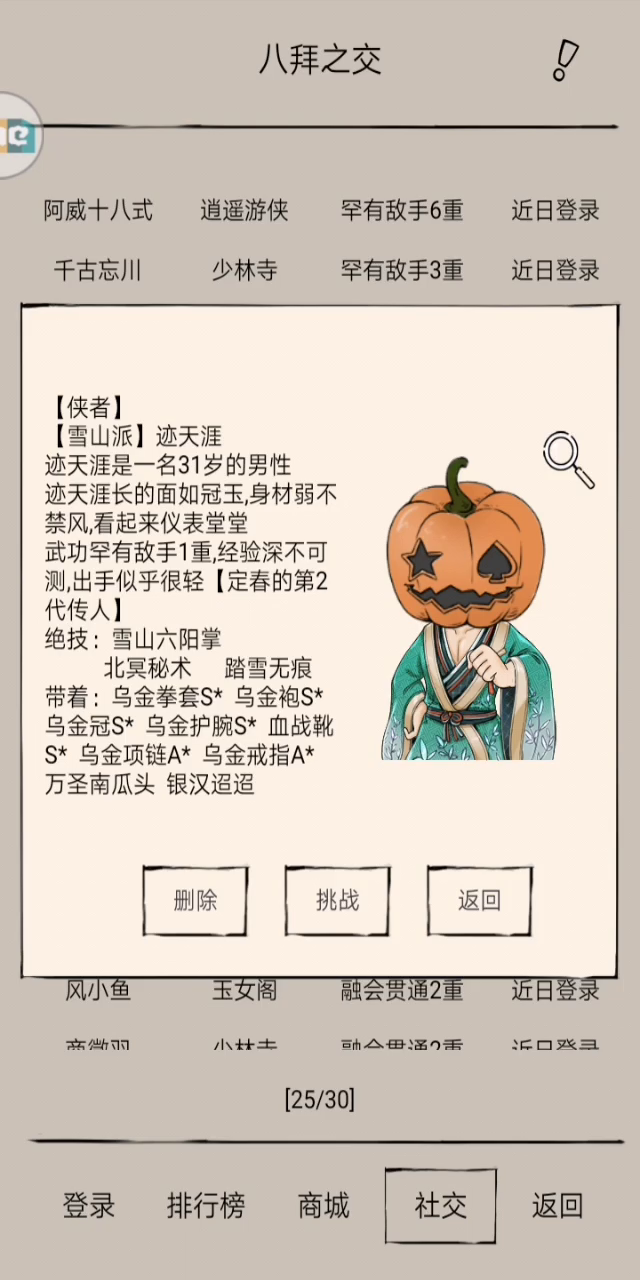
Task: Switch to the 排行榜 leaderboard
Action: [x=206, y=1205]
